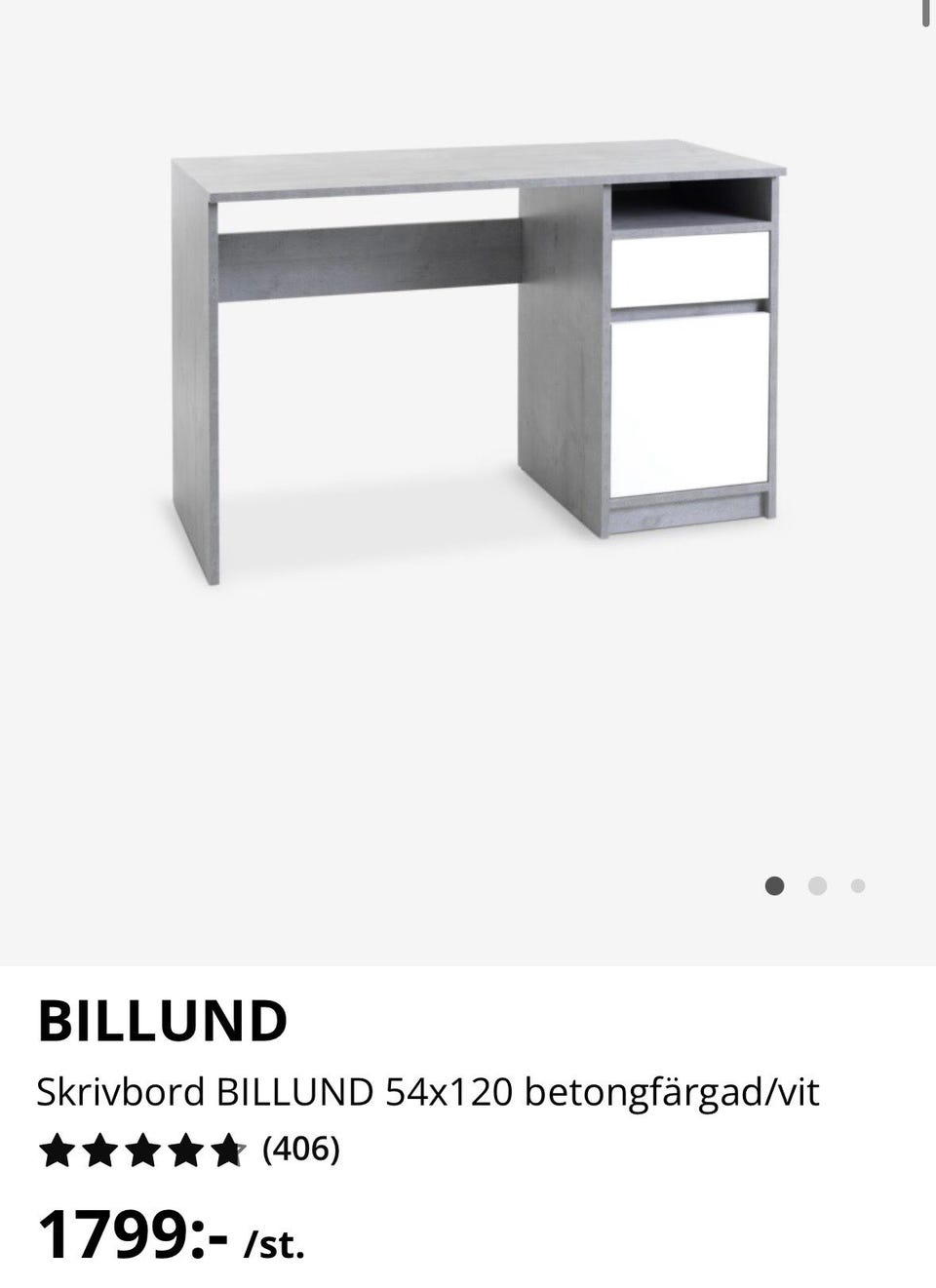Click the Skrivbord BILLUND 54x120 description text
The height and width of the screenshot is (1288, 936).
click(429, 1092)
